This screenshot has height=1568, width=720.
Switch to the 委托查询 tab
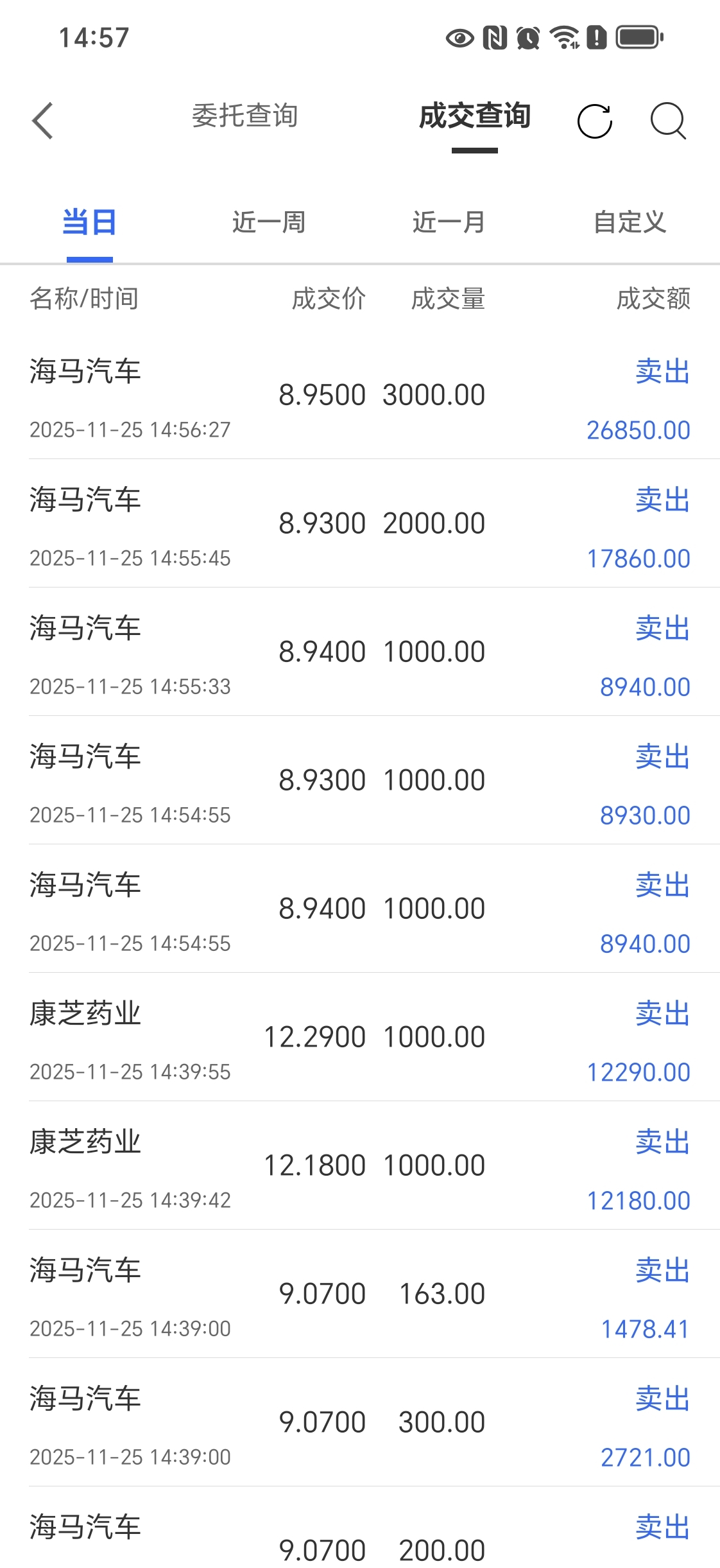point(245,116)
